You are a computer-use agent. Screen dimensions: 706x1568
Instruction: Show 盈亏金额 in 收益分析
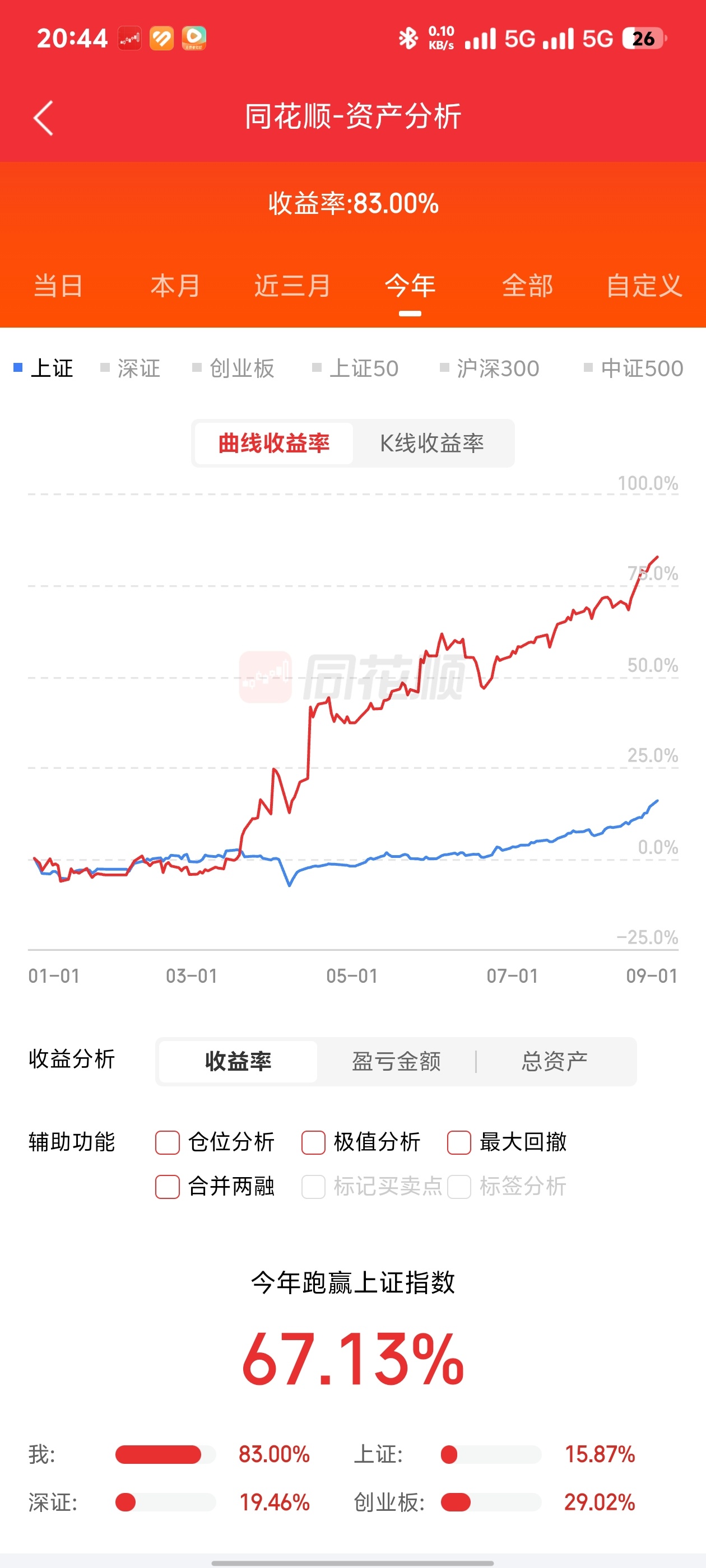click(396, 1061)
